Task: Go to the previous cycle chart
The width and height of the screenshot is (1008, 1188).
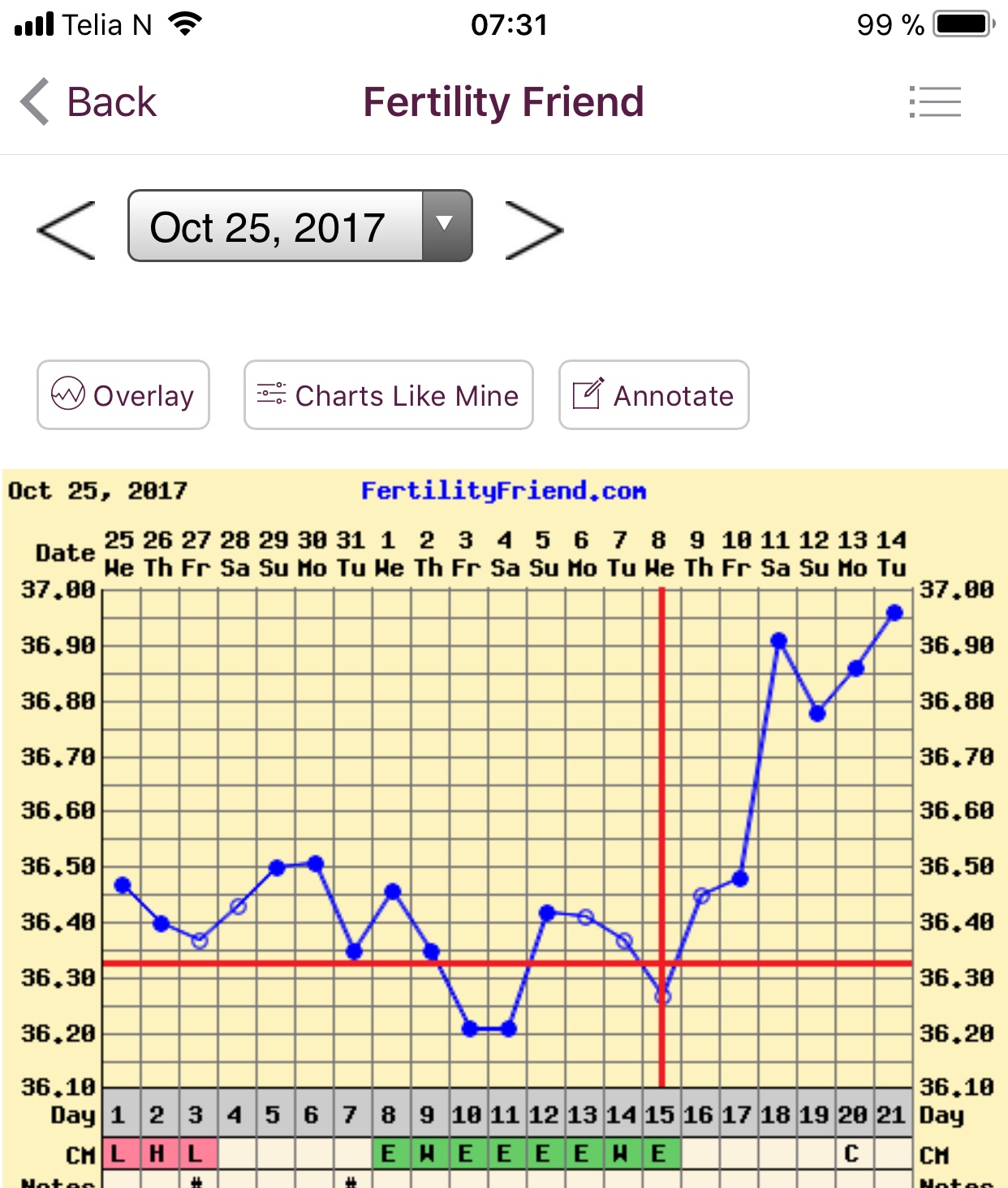Action: coord(67,230)
